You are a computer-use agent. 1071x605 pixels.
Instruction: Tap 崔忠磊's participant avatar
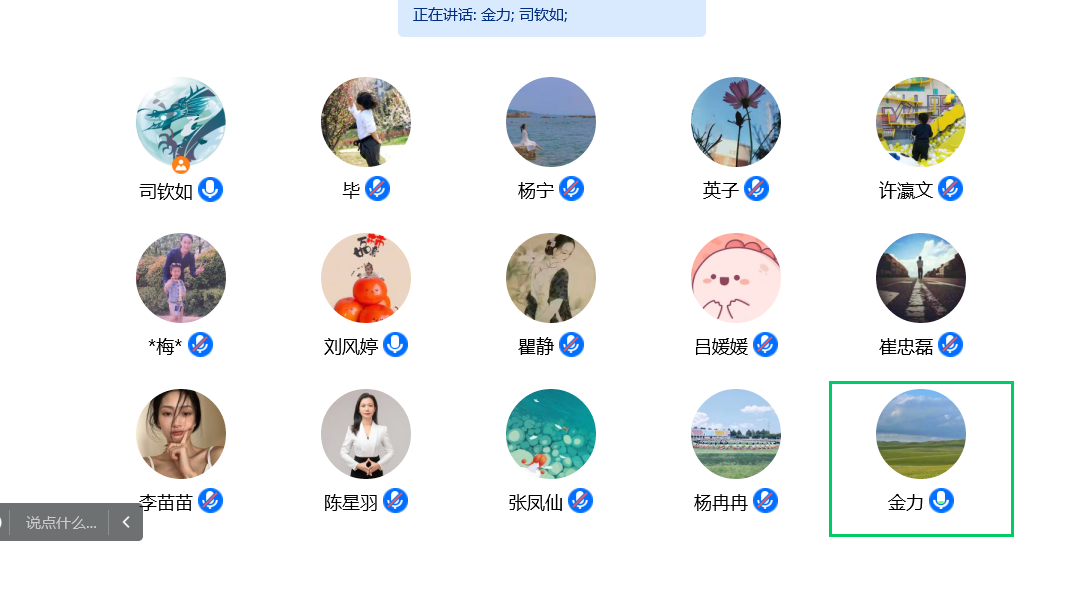coord(921,278)
